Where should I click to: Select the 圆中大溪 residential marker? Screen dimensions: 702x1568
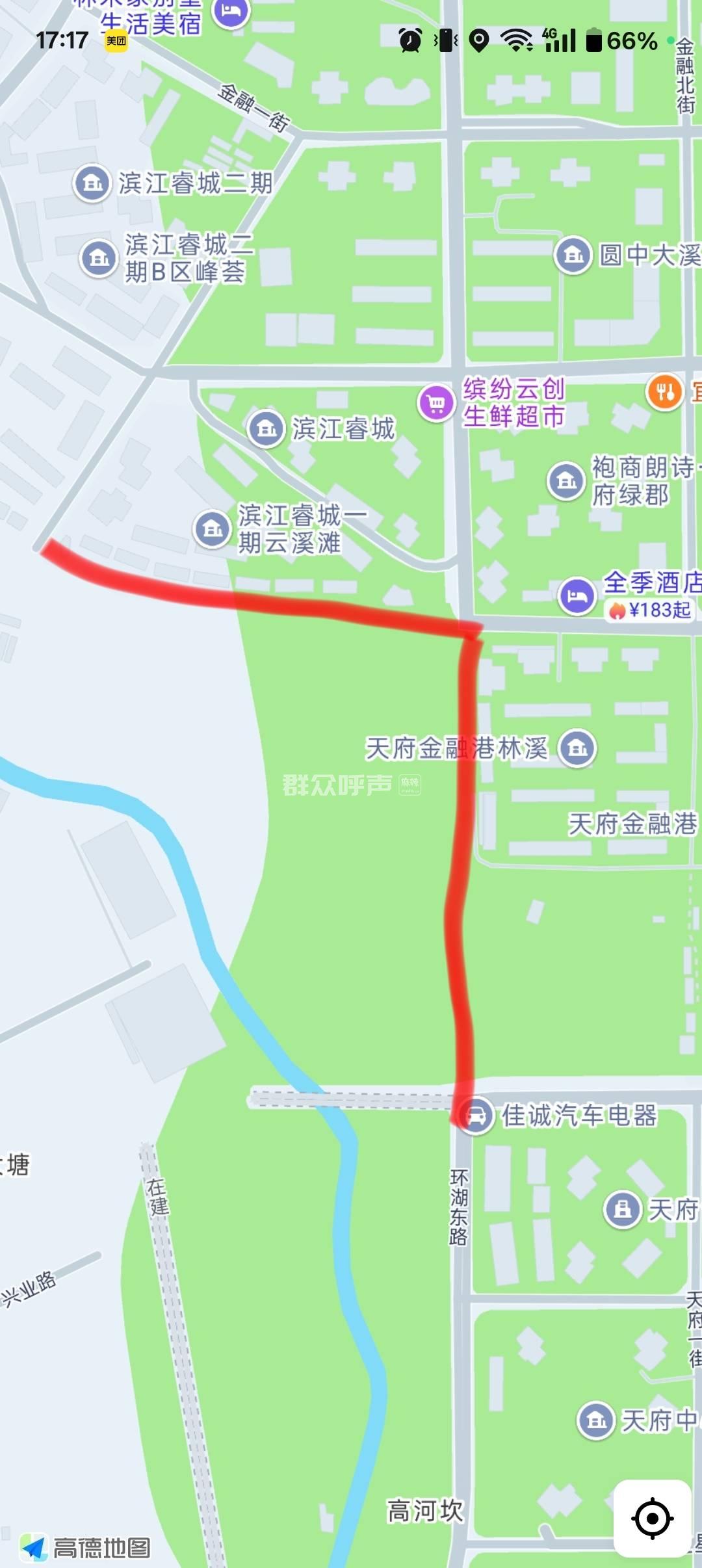(x=573, y=255)
